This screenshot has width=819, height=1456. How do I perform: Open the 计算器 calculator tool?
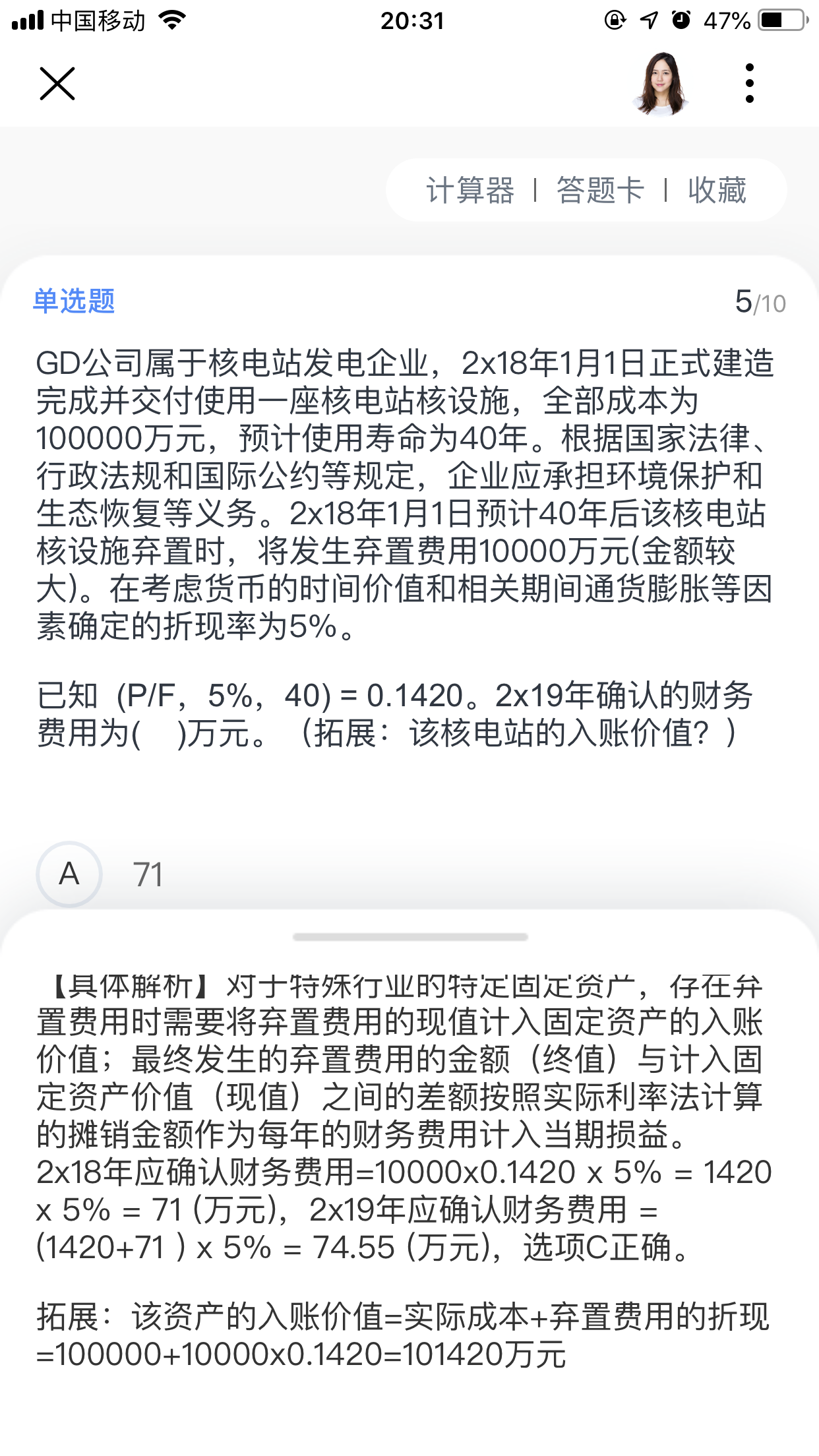[470, 191]
